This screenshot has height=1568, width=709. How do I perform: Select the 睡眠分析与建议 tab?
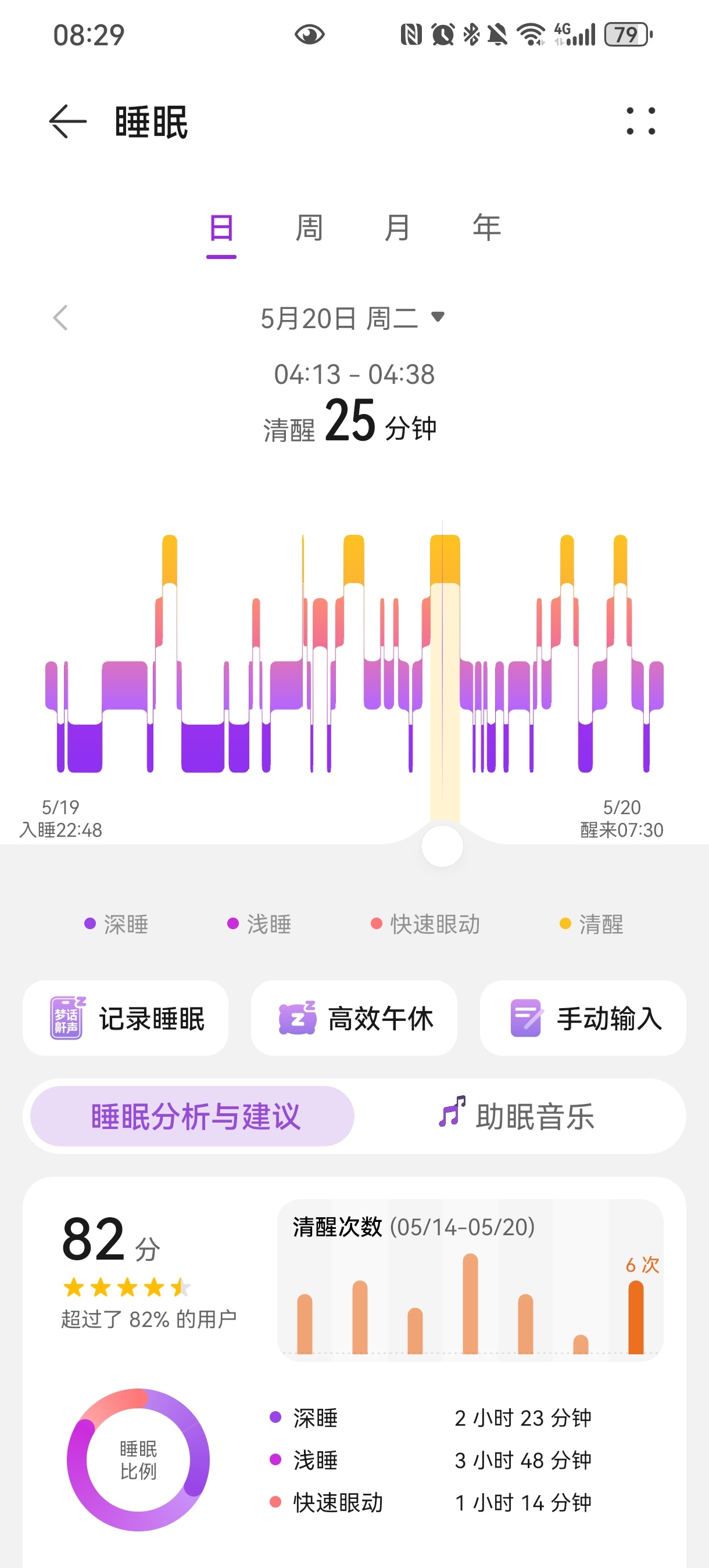[x=192, y=1116]
